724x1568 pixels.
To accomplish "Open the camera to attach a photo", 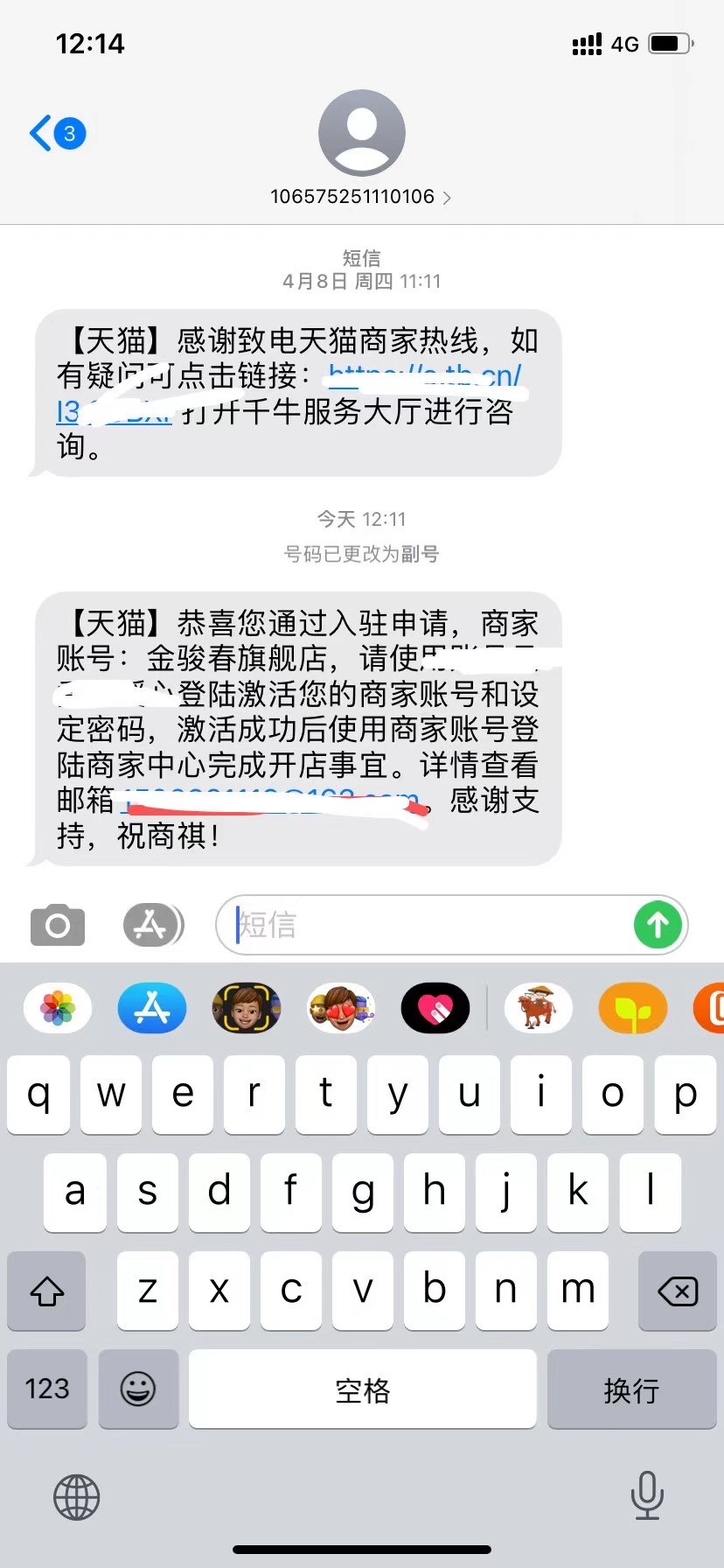I will 58,925.
